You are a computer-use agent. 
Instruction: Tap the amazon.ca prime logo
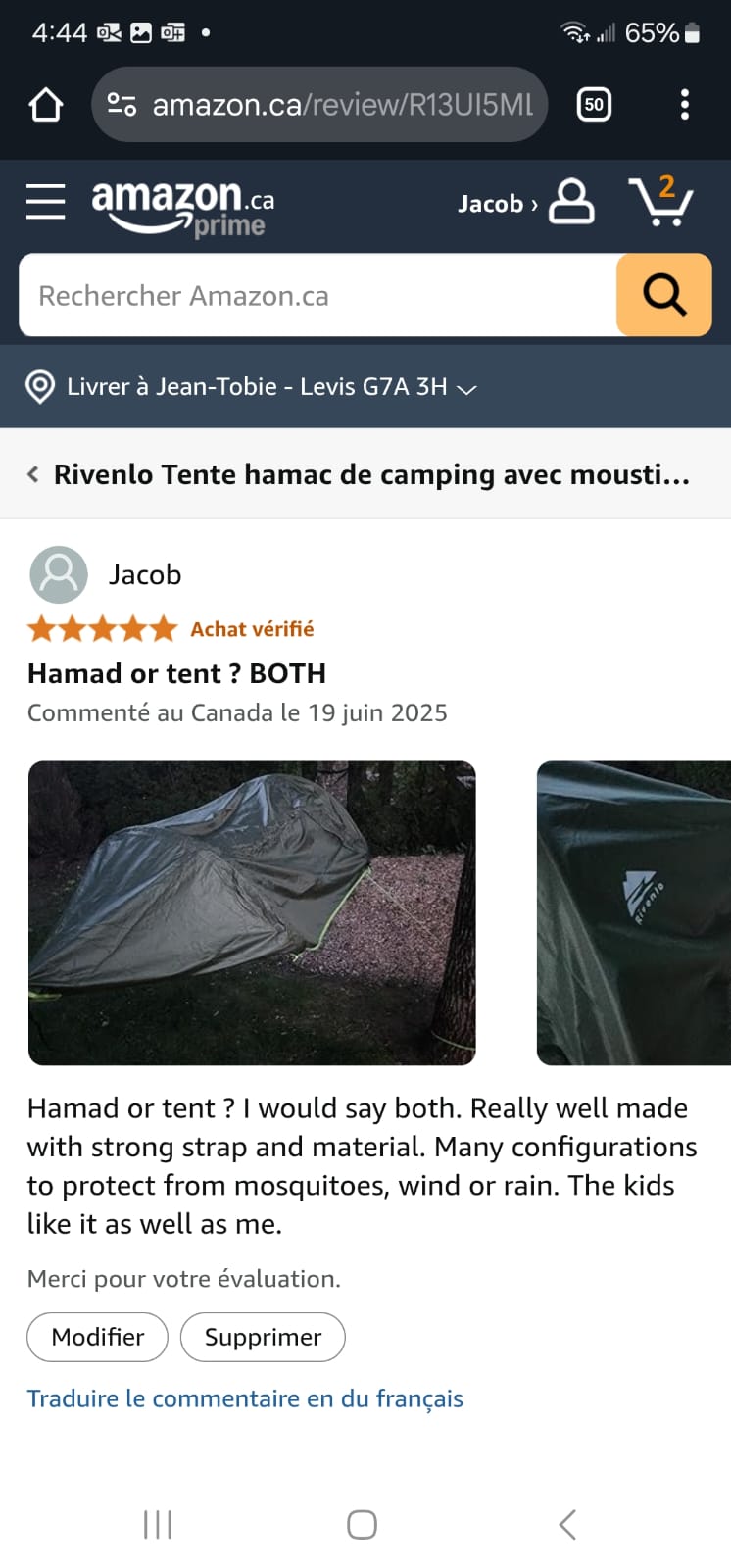pyautogui.click(x=183, y=208)
